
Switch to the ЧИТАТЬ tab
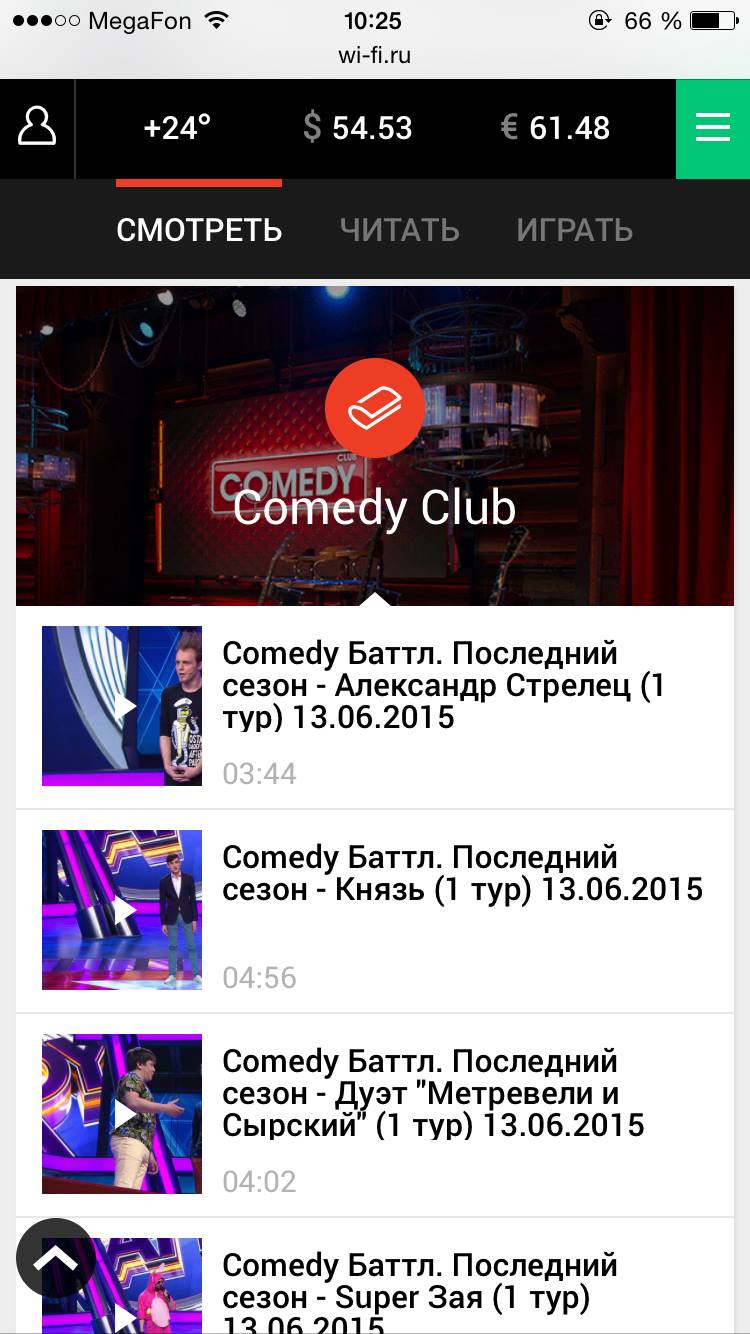399,230
